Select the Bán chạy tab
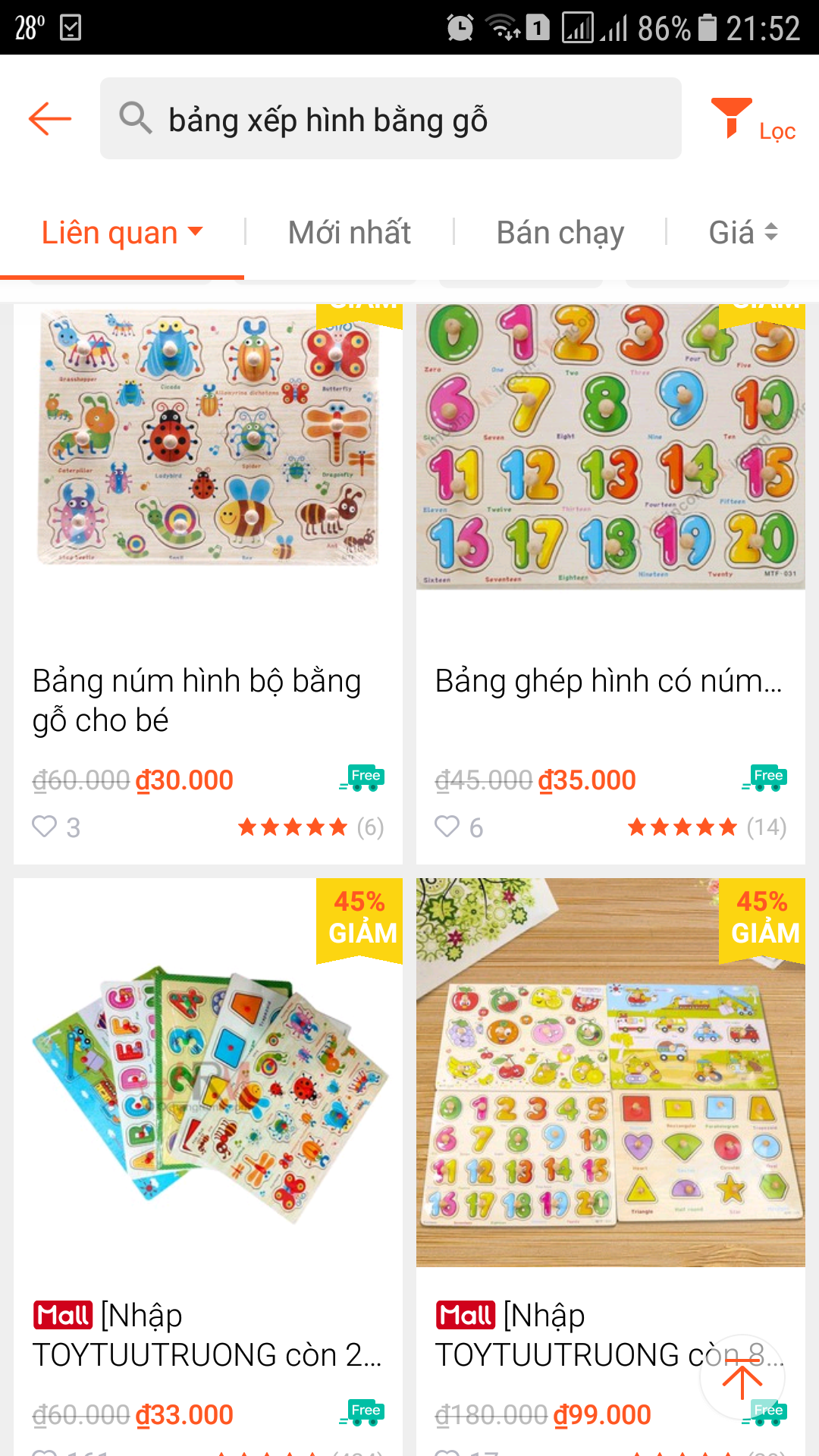819x1456 pixels. click(559, 232)
